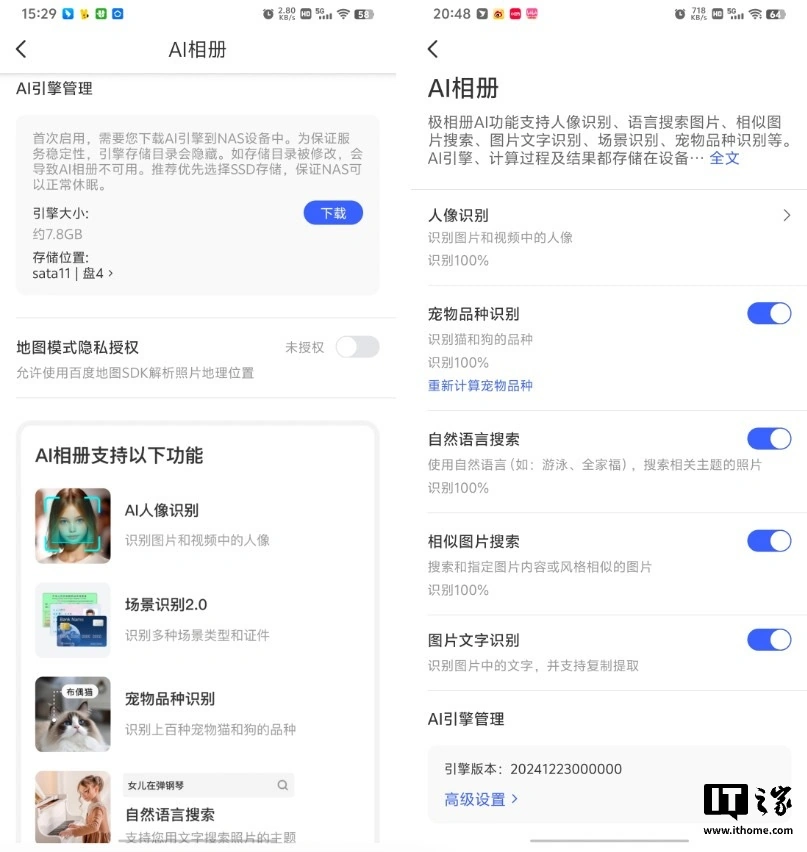The height and width of the screenshot is (852, 807).
Task: Open the storage location sata11 | 盘4
Action: 72,273
